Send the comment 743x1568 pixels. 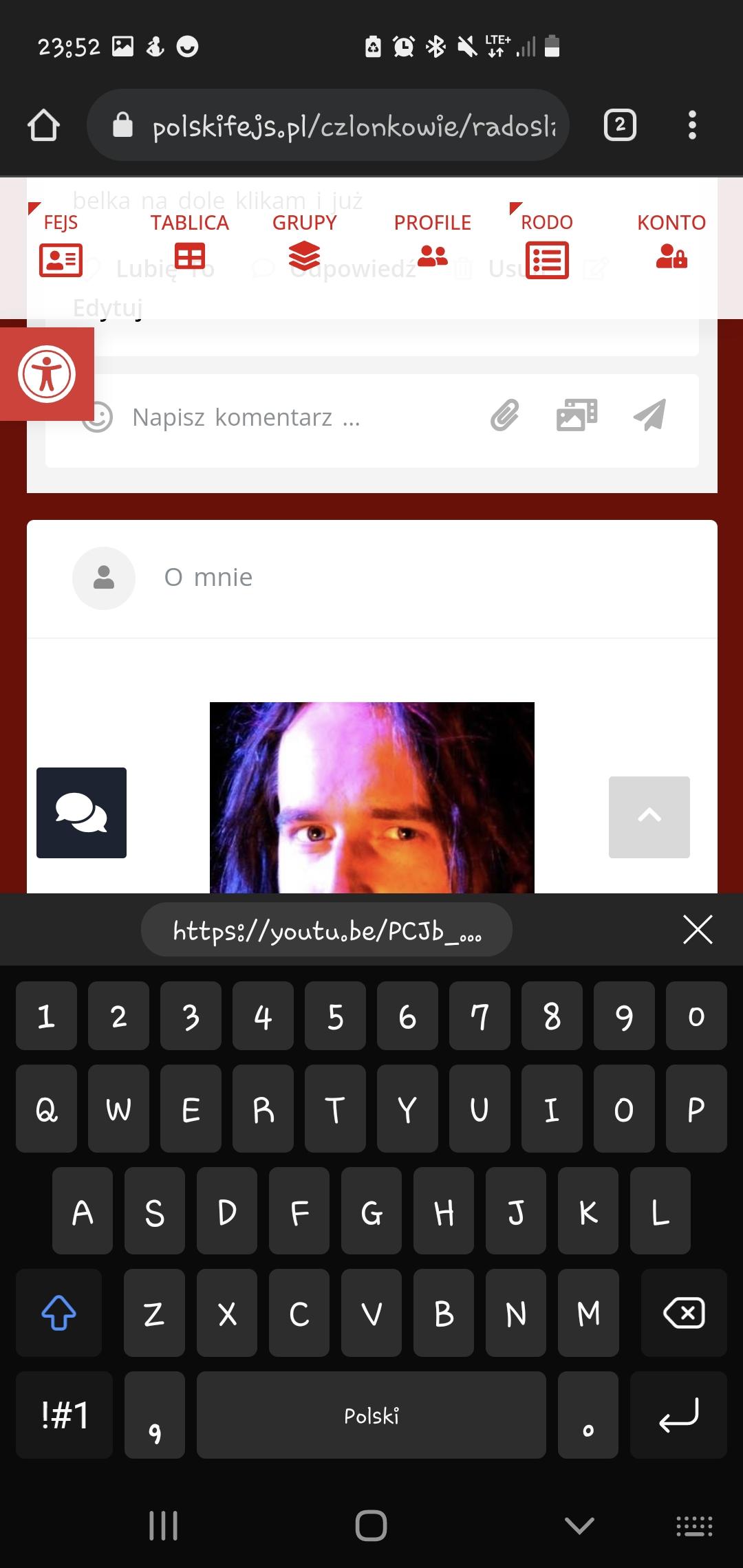tap(649, 415)
